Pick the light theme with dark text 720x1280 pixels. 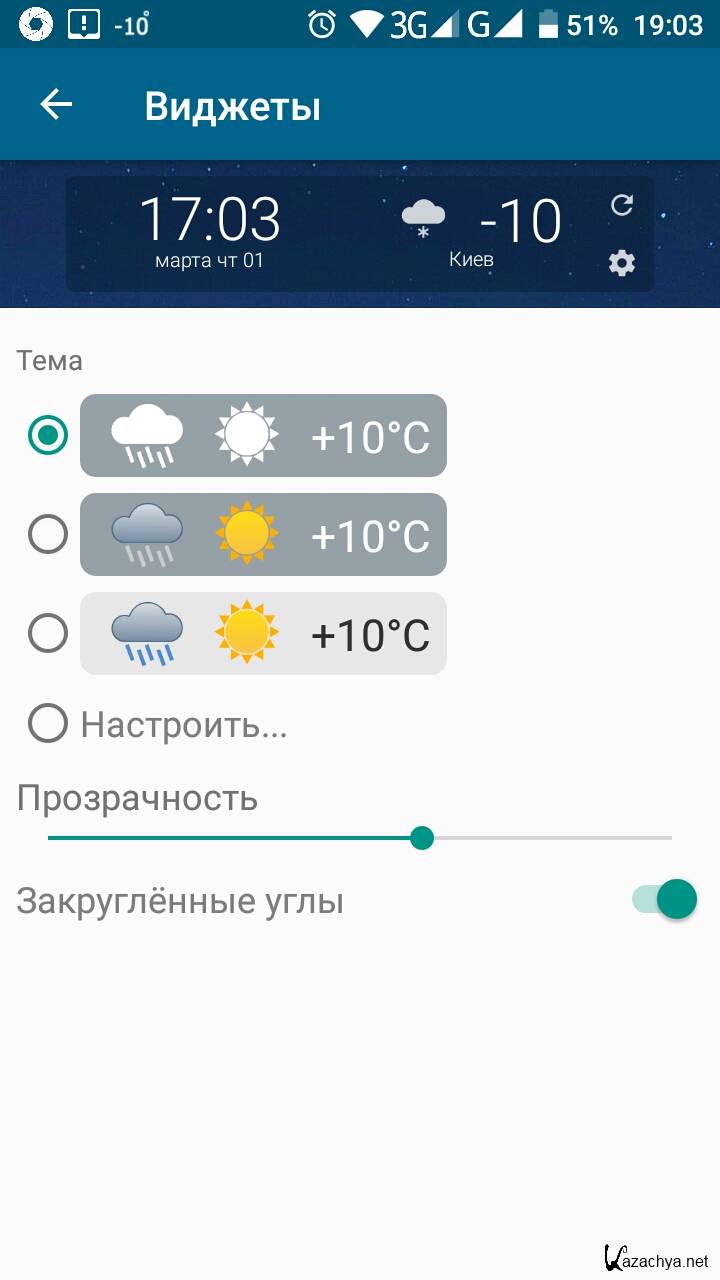pyautogui.click(x=48, y=633)
